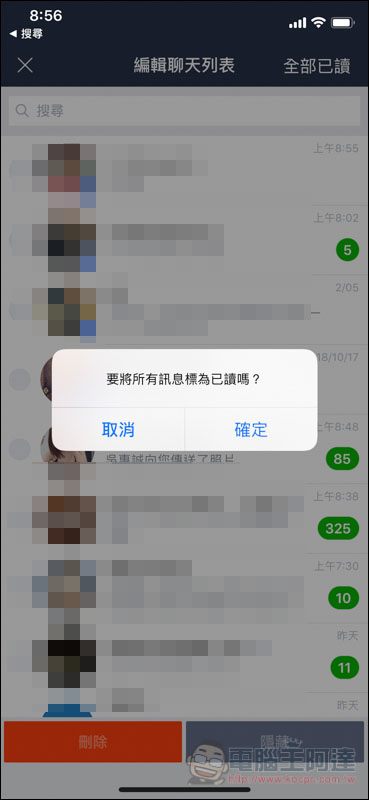Viewport: 369px width, 800px height.
Task: Close the edit chat list screen
Action: (x=25, y=65)
